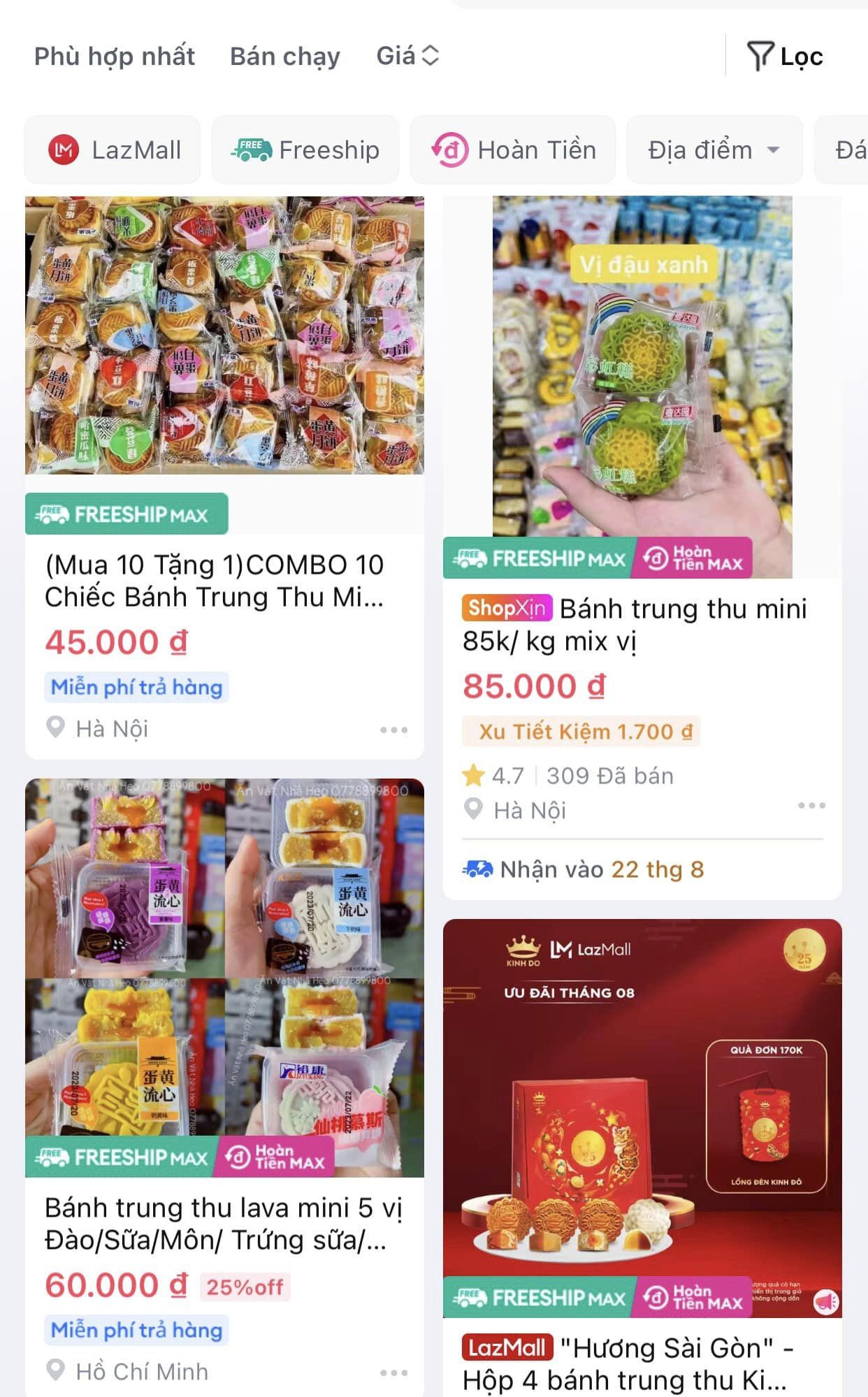The height and width of the screenshot is (1397, 868).
Task: Click the Giá sort arrows
Action: (407, 55)
